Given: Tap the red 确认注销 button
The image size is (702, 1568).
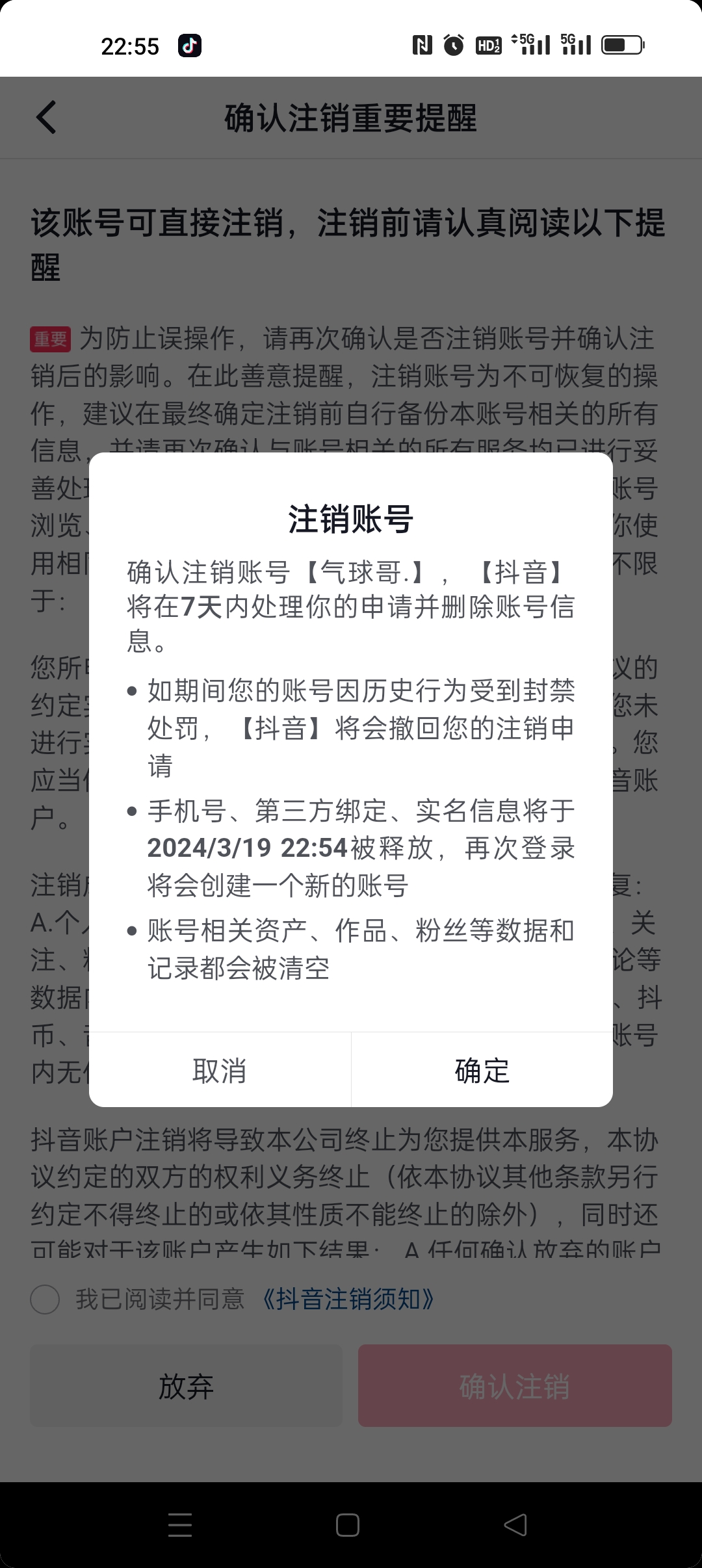Looking at the screenshot, I should 515,1385.
